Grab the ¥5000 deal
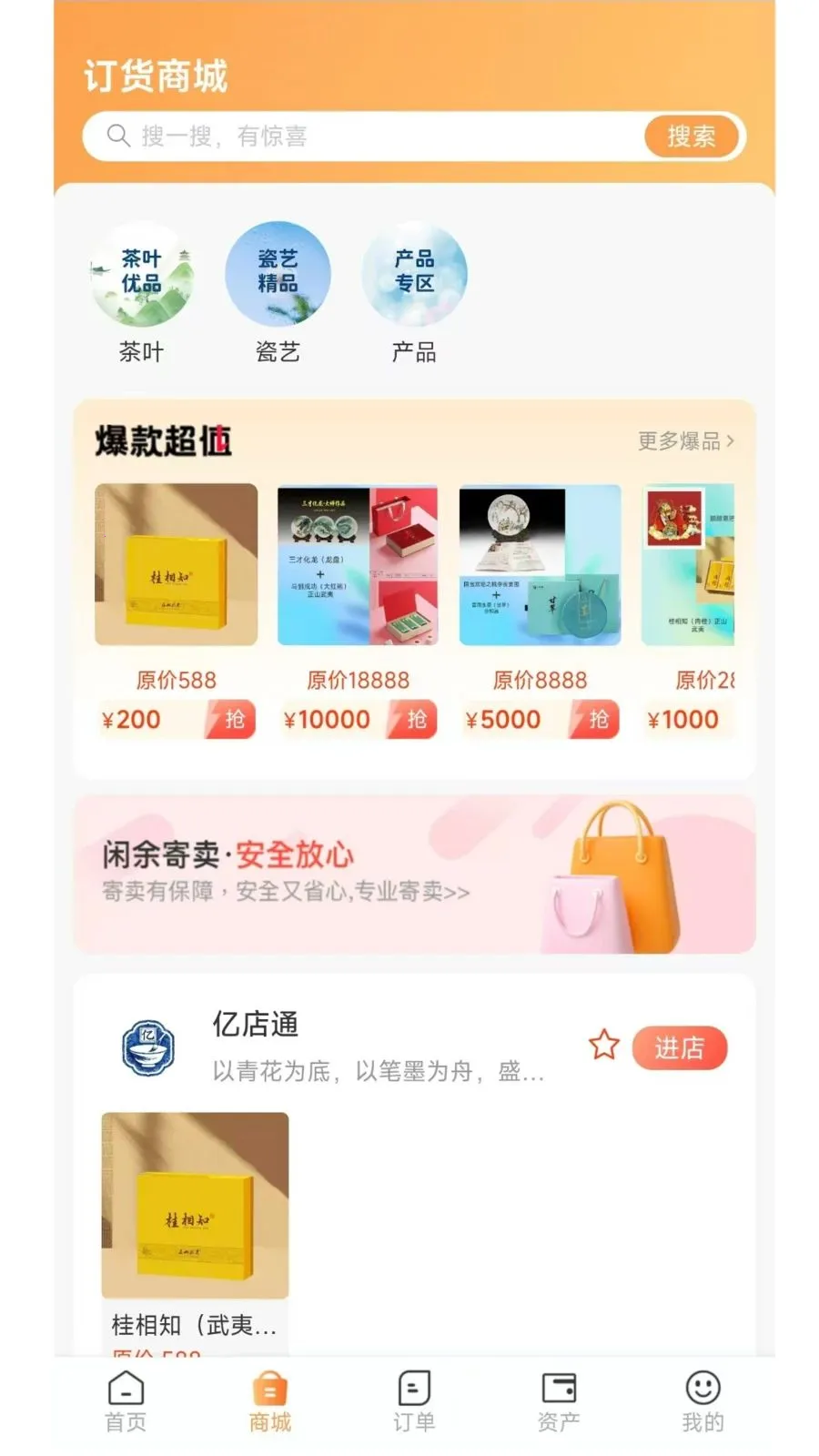 [597, 720]
